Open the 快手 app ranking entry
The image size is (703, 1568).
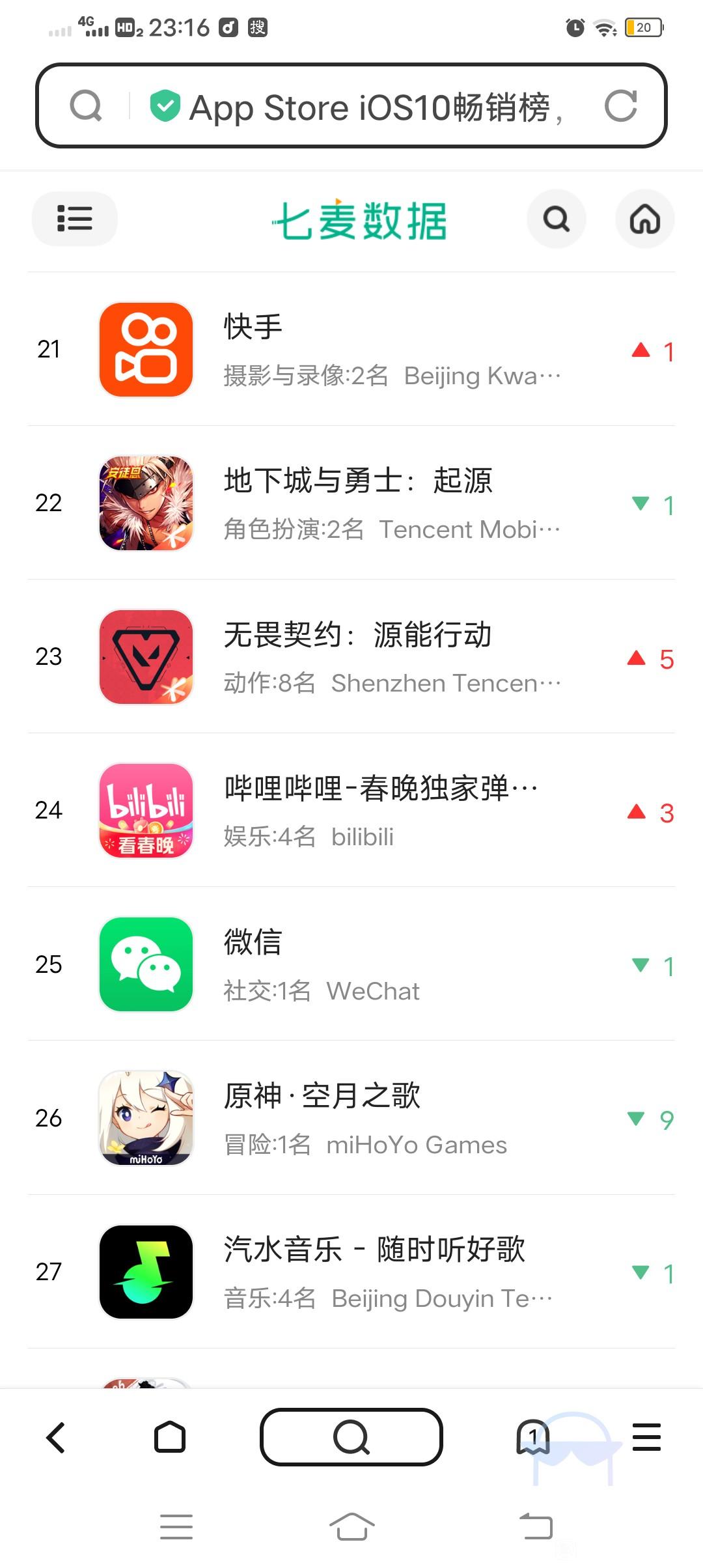[x=351, y=350]
